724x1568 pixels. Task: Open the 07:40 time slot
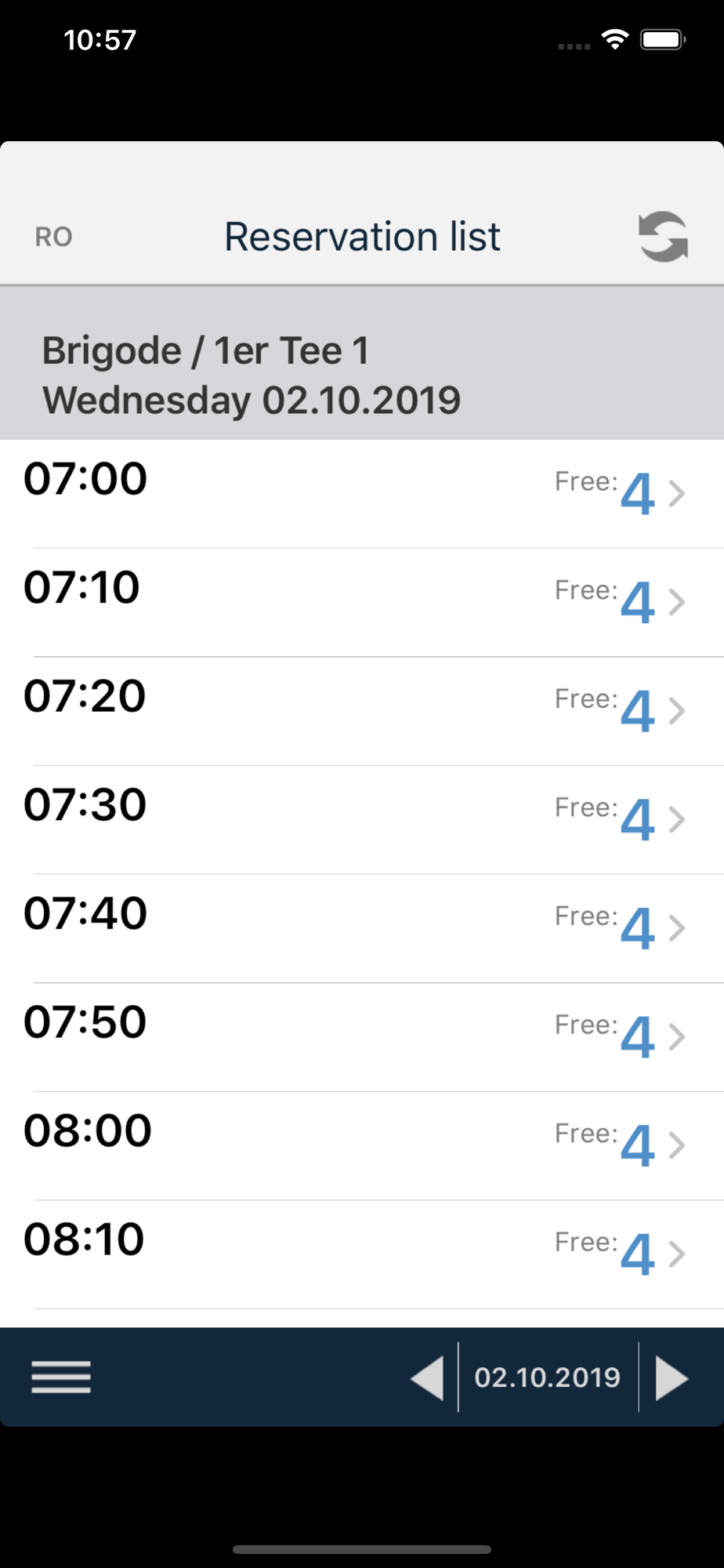coord(362,928)
